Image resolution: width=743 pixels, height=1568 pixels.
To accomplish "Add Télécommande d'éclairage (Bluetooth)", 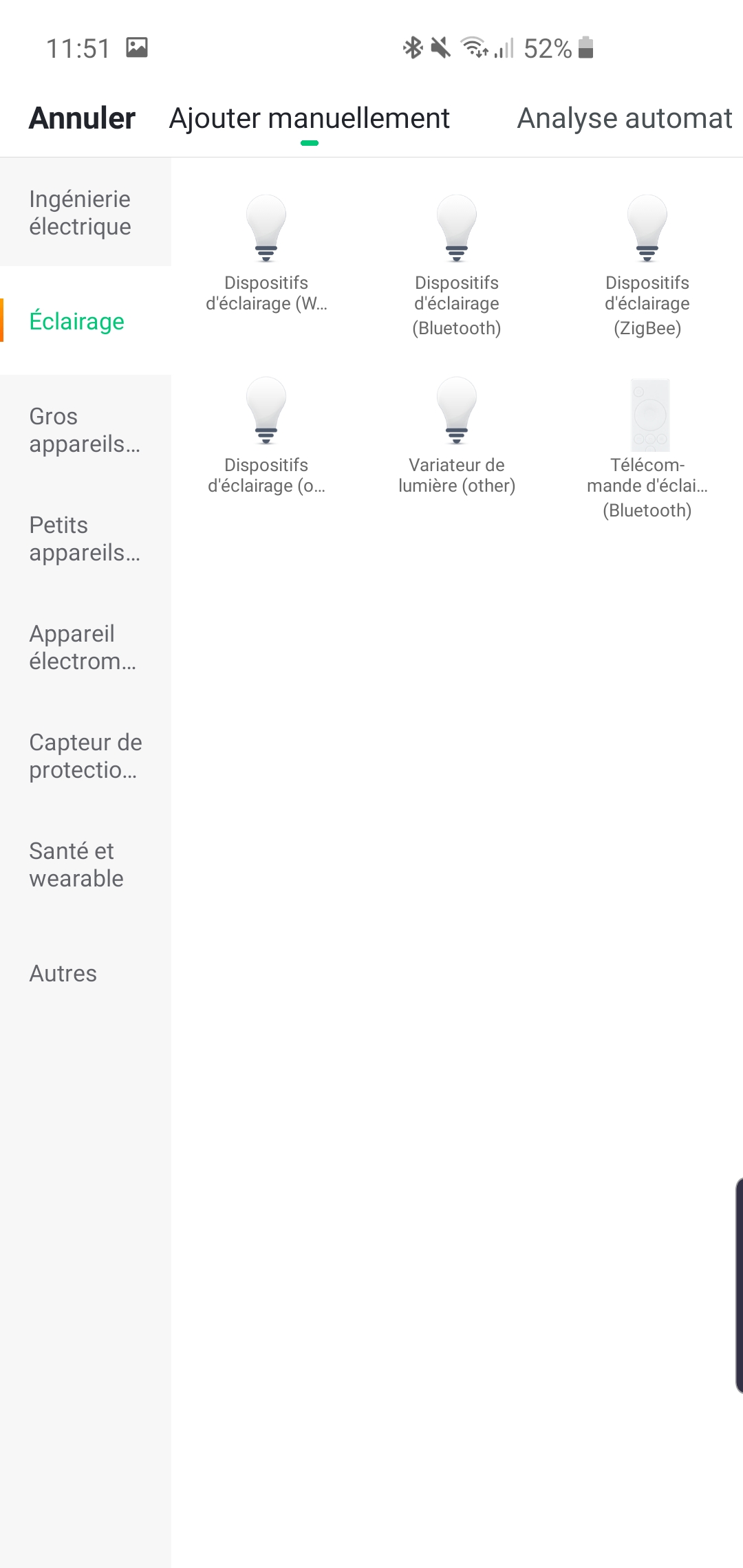I will click(647, 449).
